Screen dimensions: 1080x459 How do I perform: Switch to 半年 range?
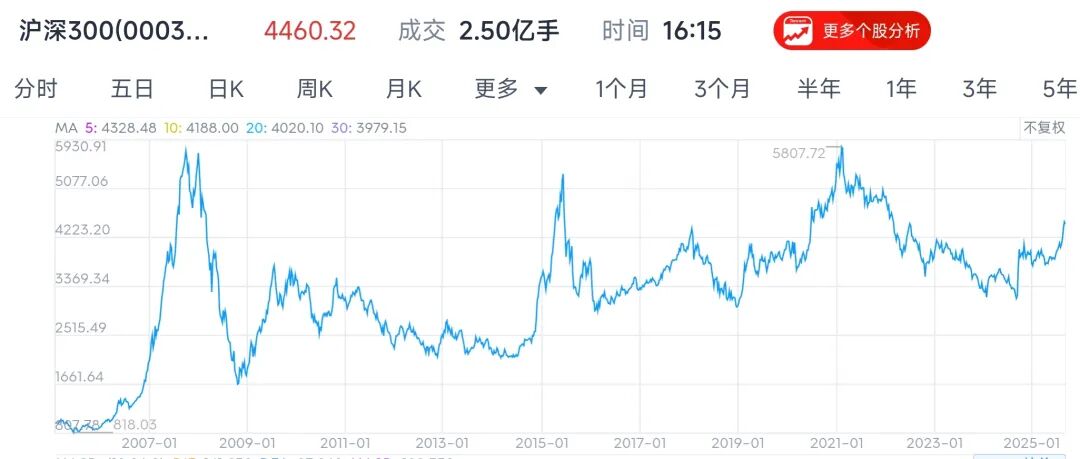coord(818,89)
